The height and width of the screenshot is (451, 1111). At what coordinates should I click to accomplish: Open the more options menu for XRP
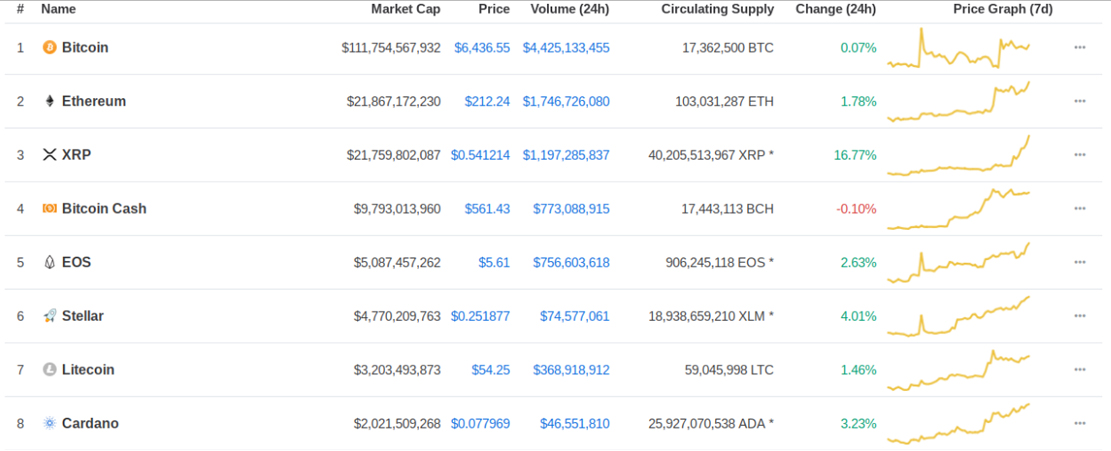(x=1080, y=155)
